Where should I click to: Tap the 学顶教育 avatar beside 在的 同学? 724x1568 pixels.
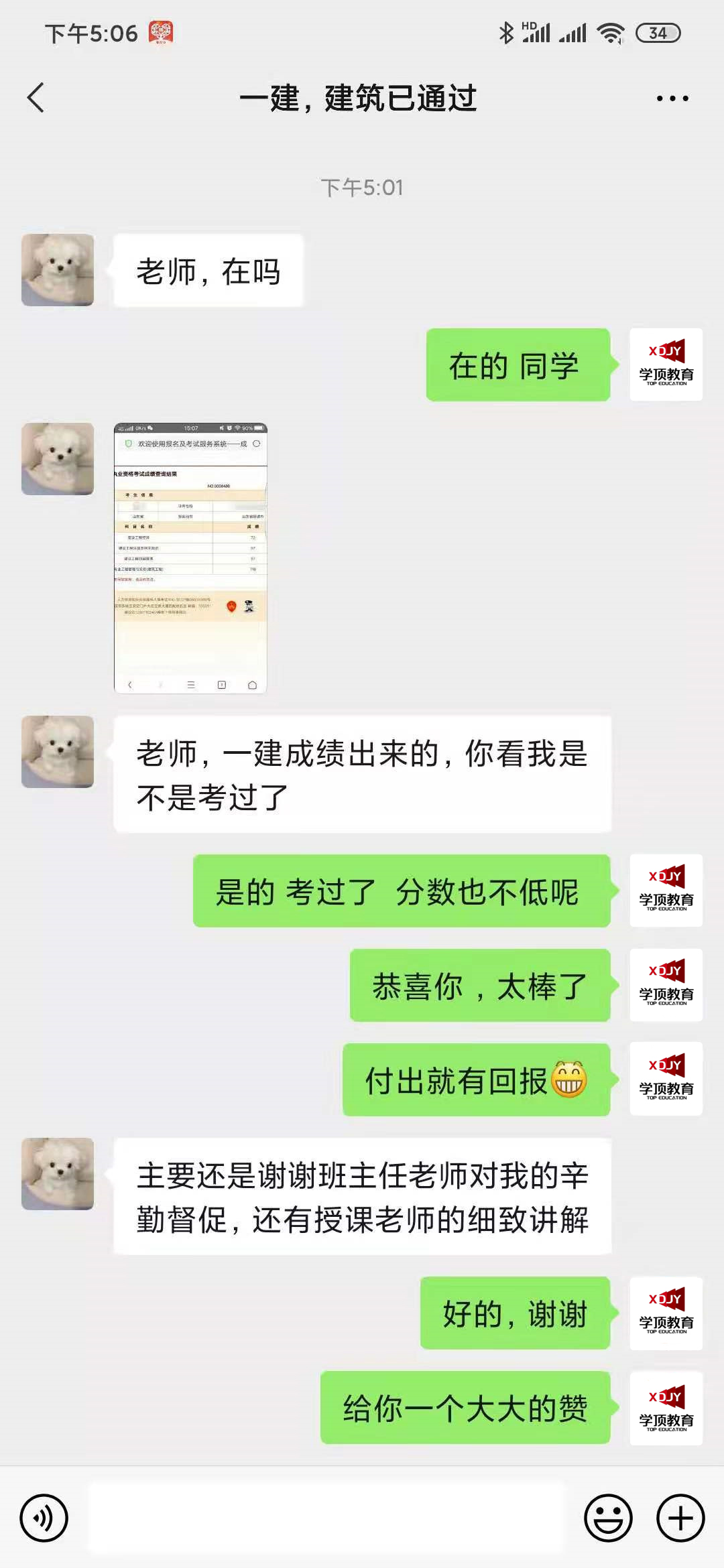[x=666, y=365]
